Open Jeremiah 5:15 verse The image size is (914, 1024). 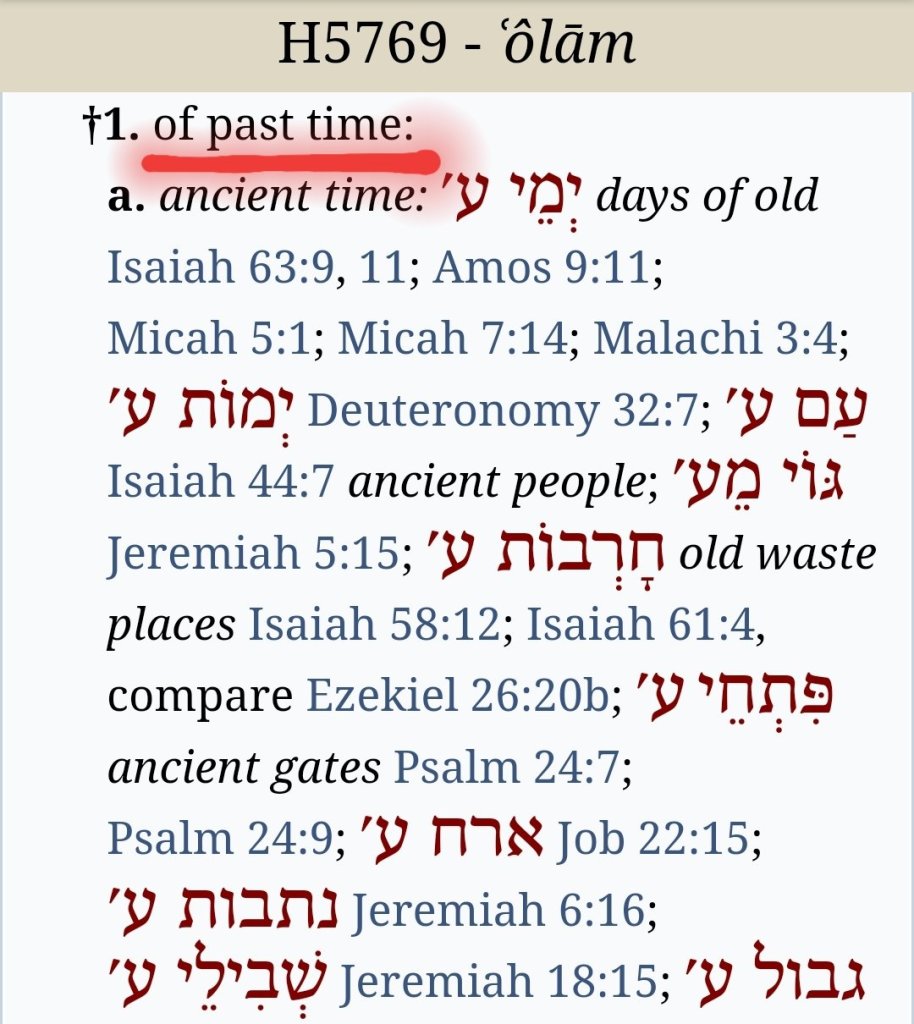[253, 553]
